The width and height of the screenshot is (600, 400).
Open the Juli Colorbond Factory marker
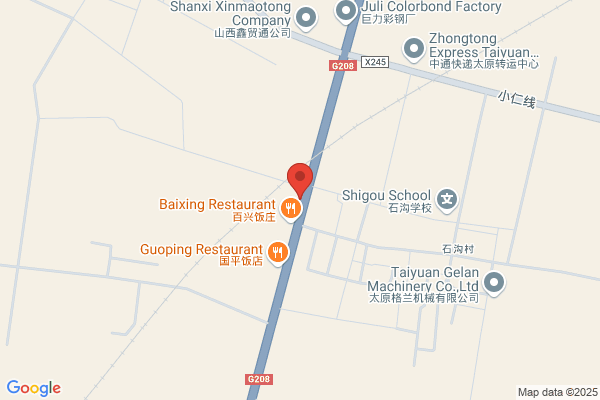pyautogui.click(x=346, y=11)
